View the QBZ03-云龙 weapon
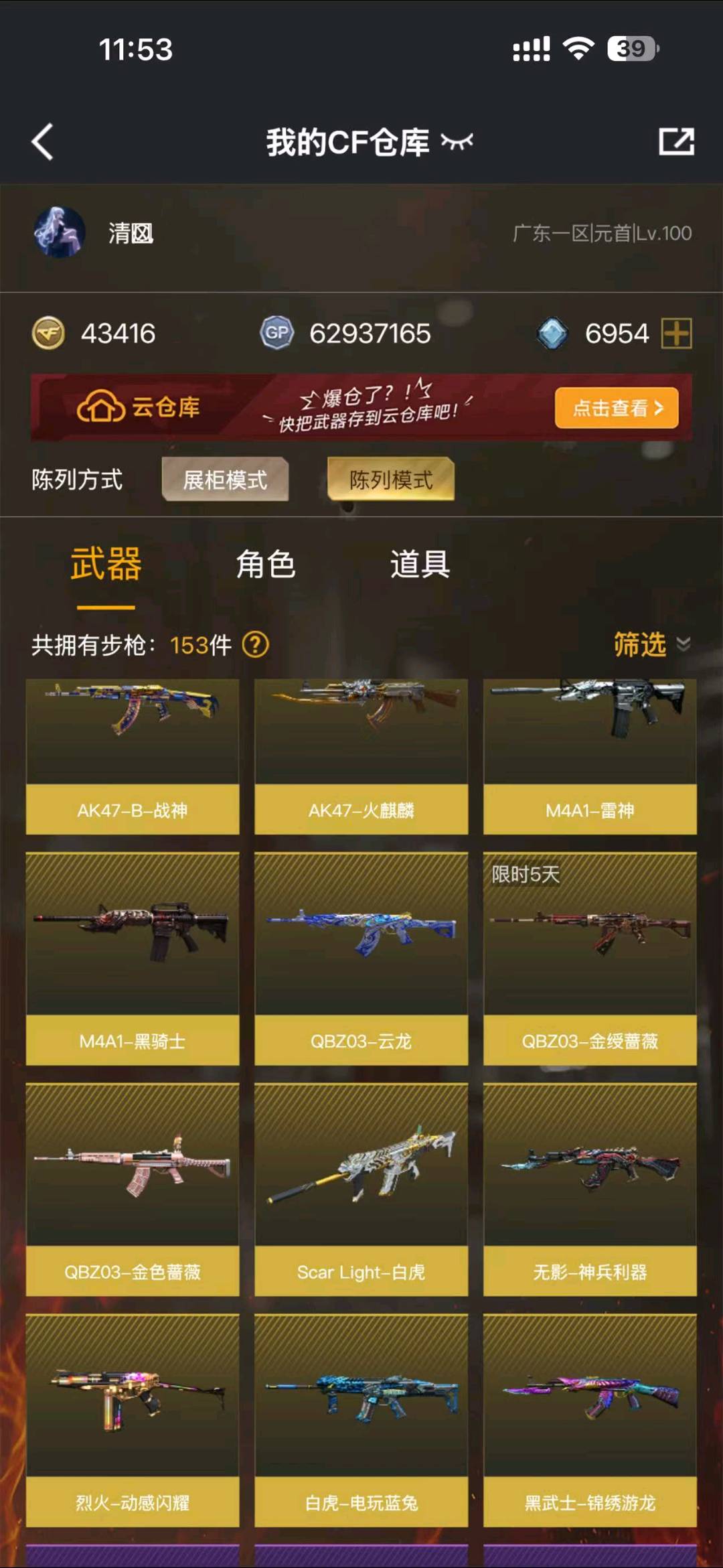 tap(361, 958)
